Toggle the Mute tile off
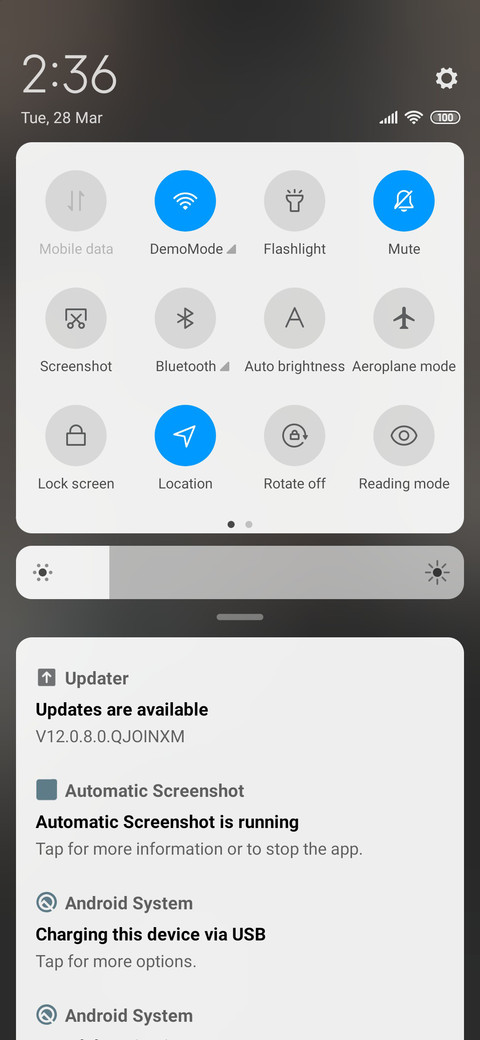Image resolution: width=480 pixels, height=1040 pixels. point(404,201)
